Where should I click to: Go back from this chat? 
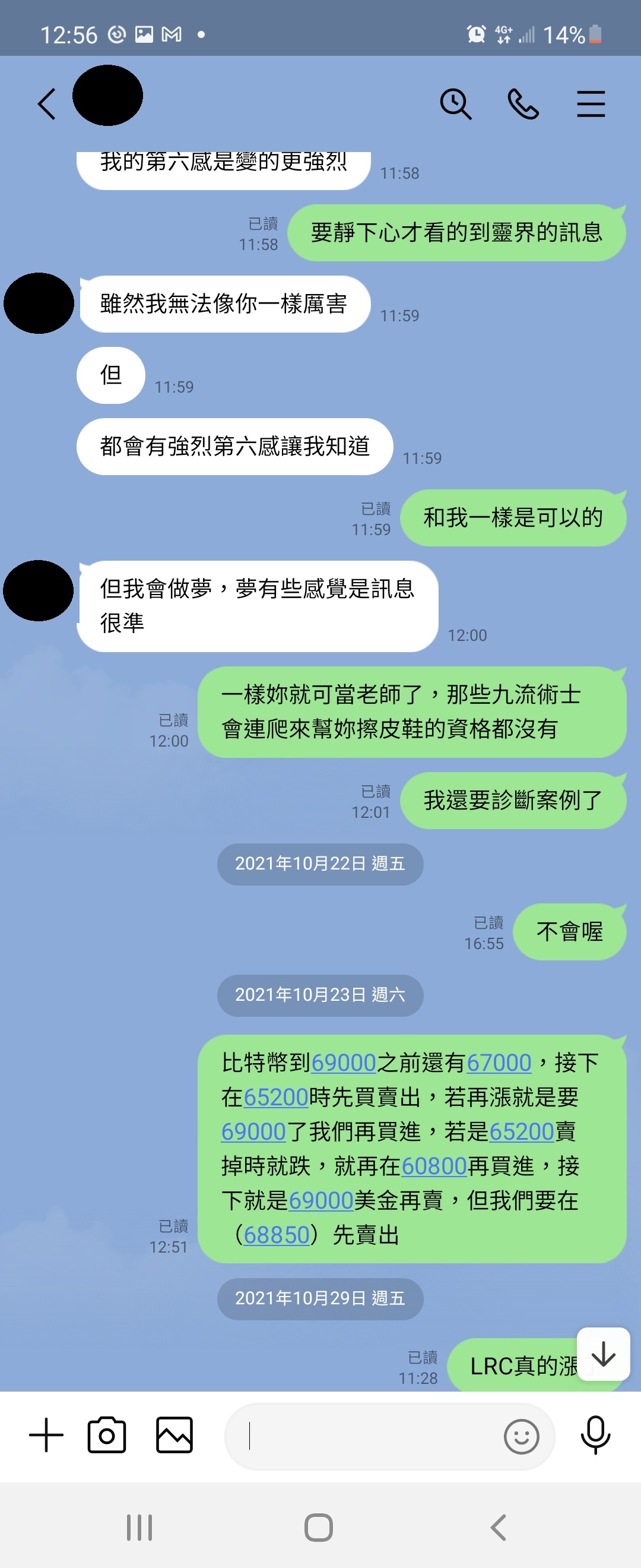[x=47, y=104]
